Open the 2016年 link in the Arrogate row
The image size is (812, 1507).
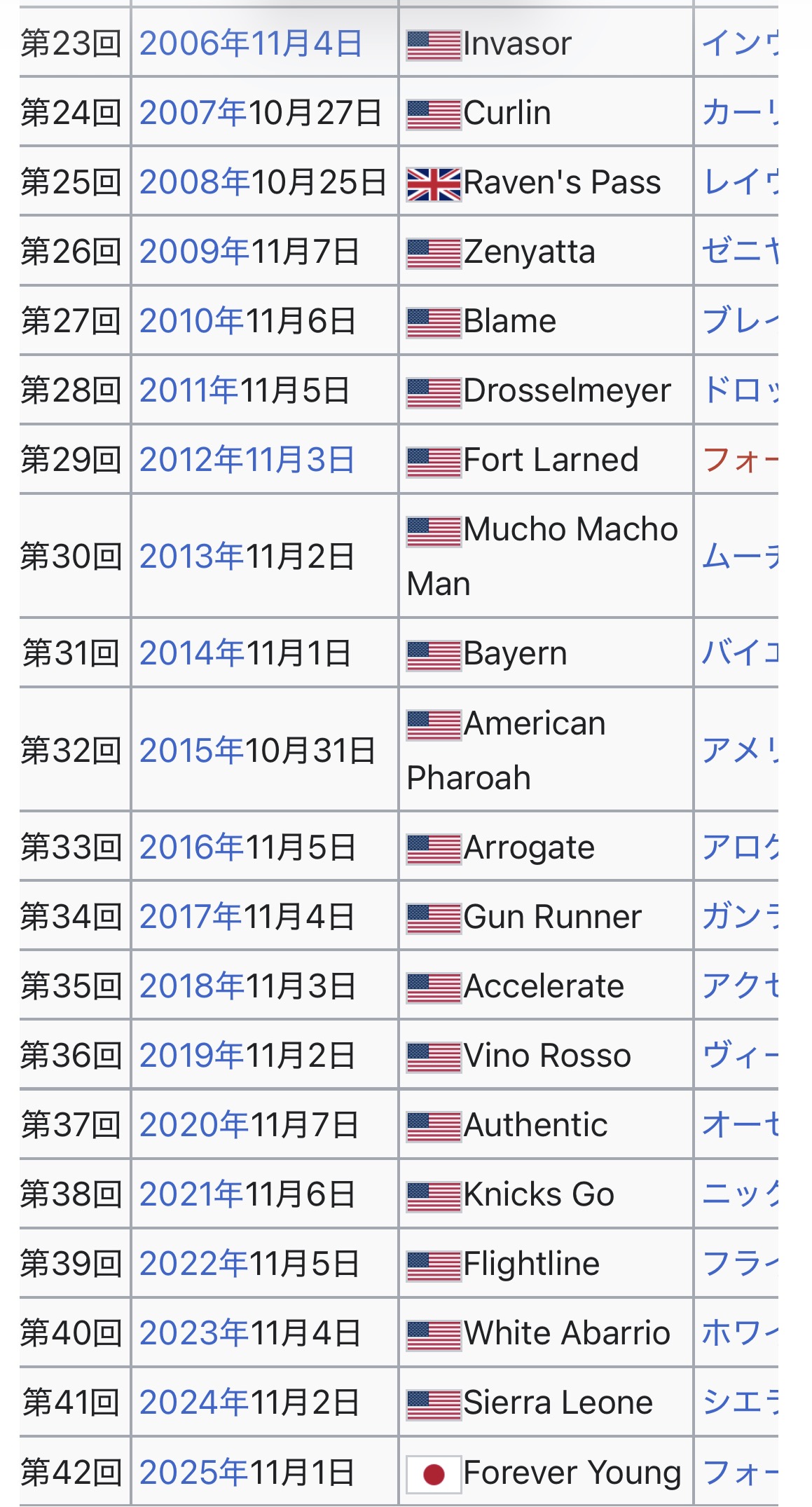[192, 847]
